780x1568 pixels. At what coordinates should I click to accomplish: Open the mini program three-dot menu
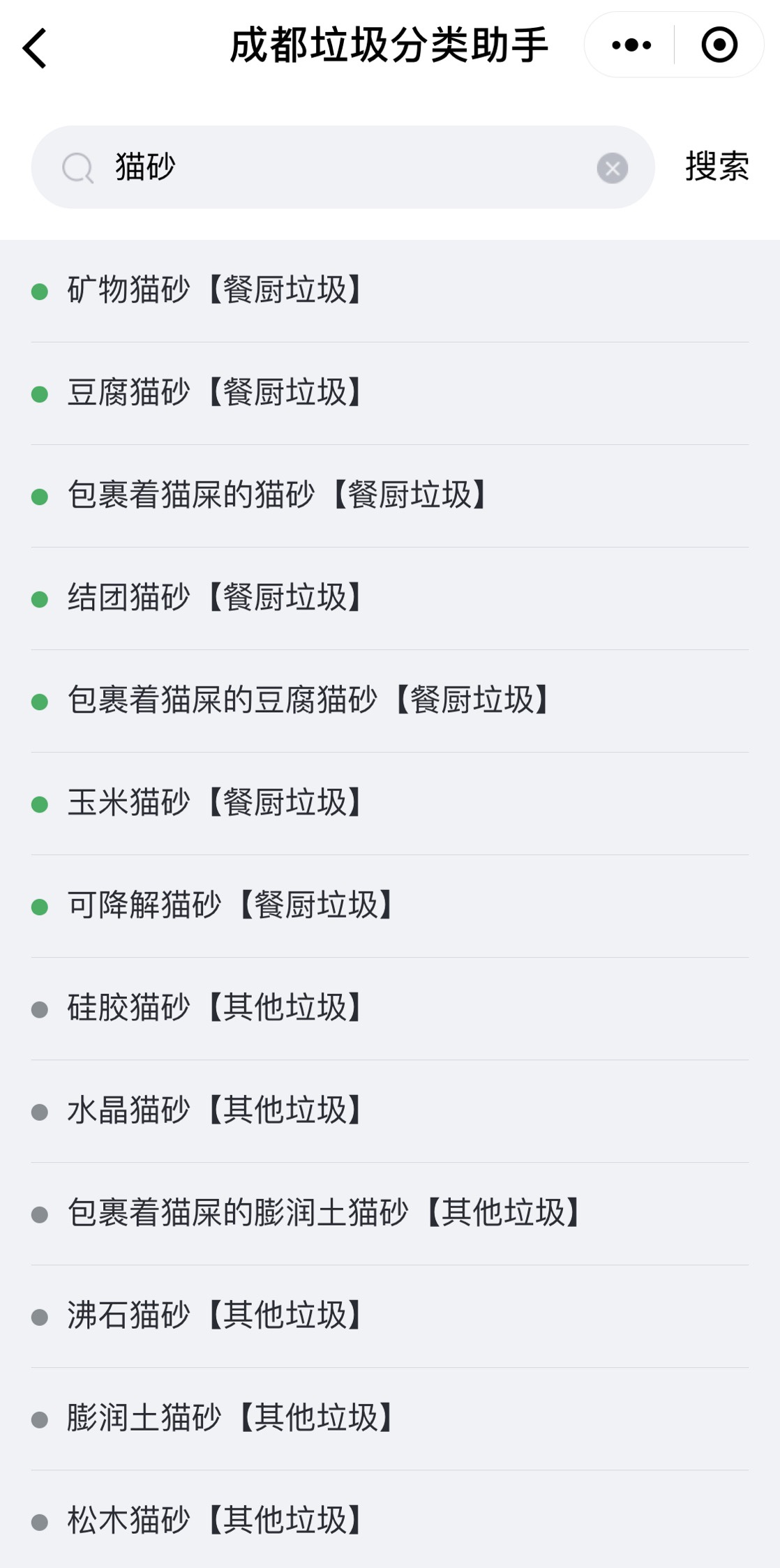pyautogui.click(x=631, y=45)
